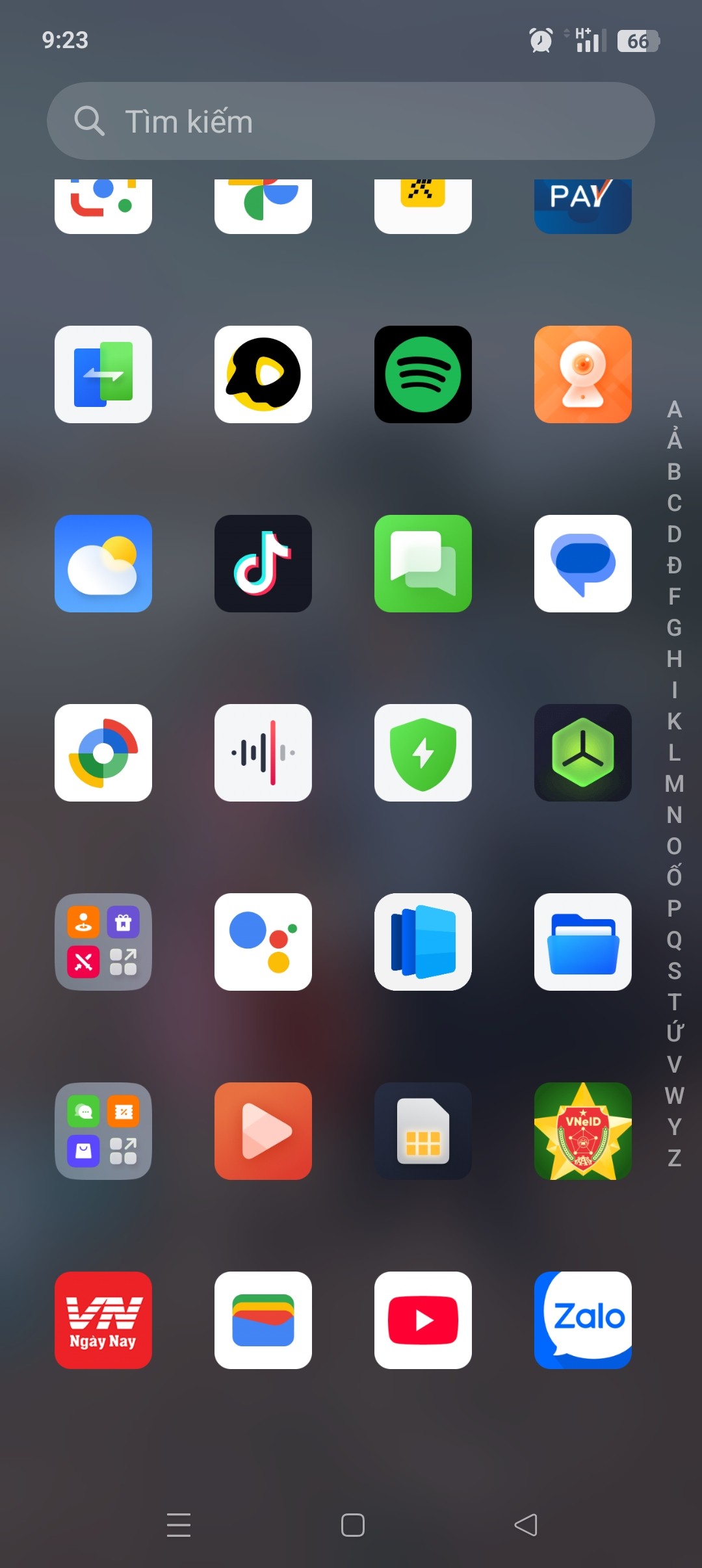The width and height of the screenshot is (702, 1568).
Task: Go to the home screen
Action: click(x=352, y=1525)
